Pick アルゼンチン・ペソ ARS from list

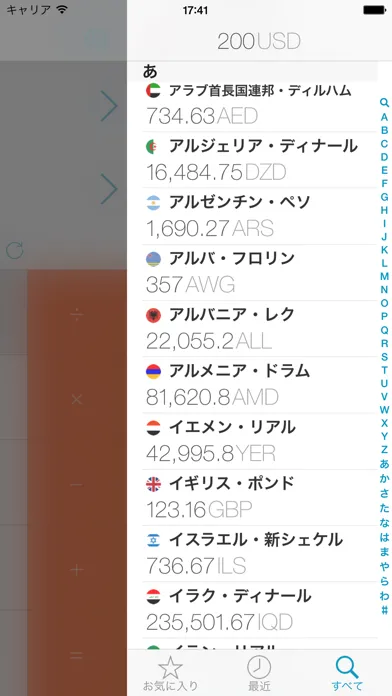click(x=260, y=217)
